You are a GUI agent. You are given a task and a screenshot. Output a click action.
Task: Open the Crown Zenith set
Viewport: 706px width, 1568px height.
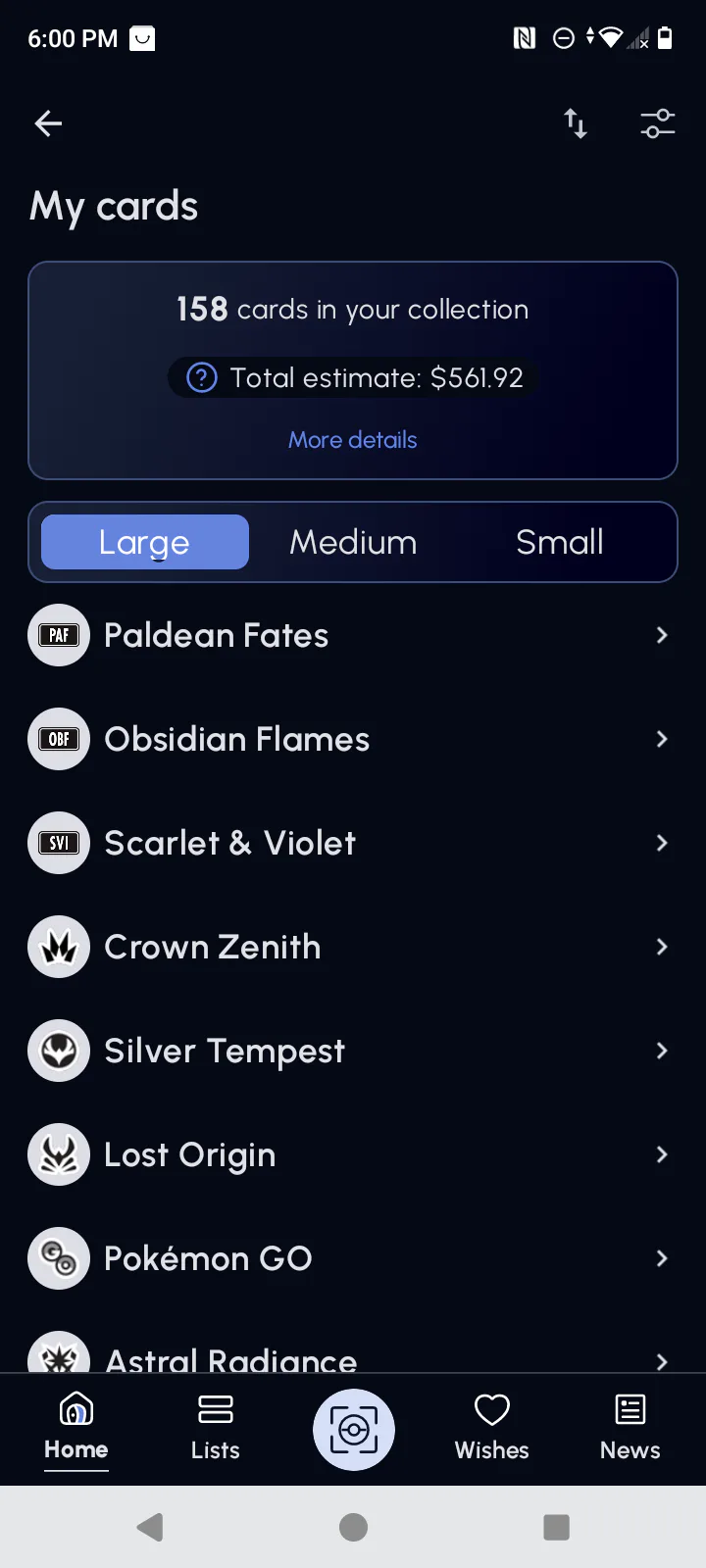[x=353, y=947]
